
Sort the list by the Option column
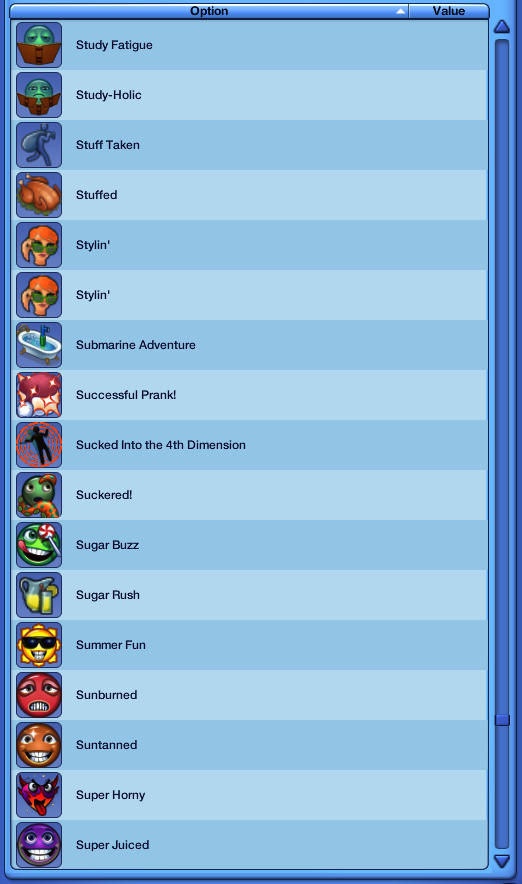point(209,11)
